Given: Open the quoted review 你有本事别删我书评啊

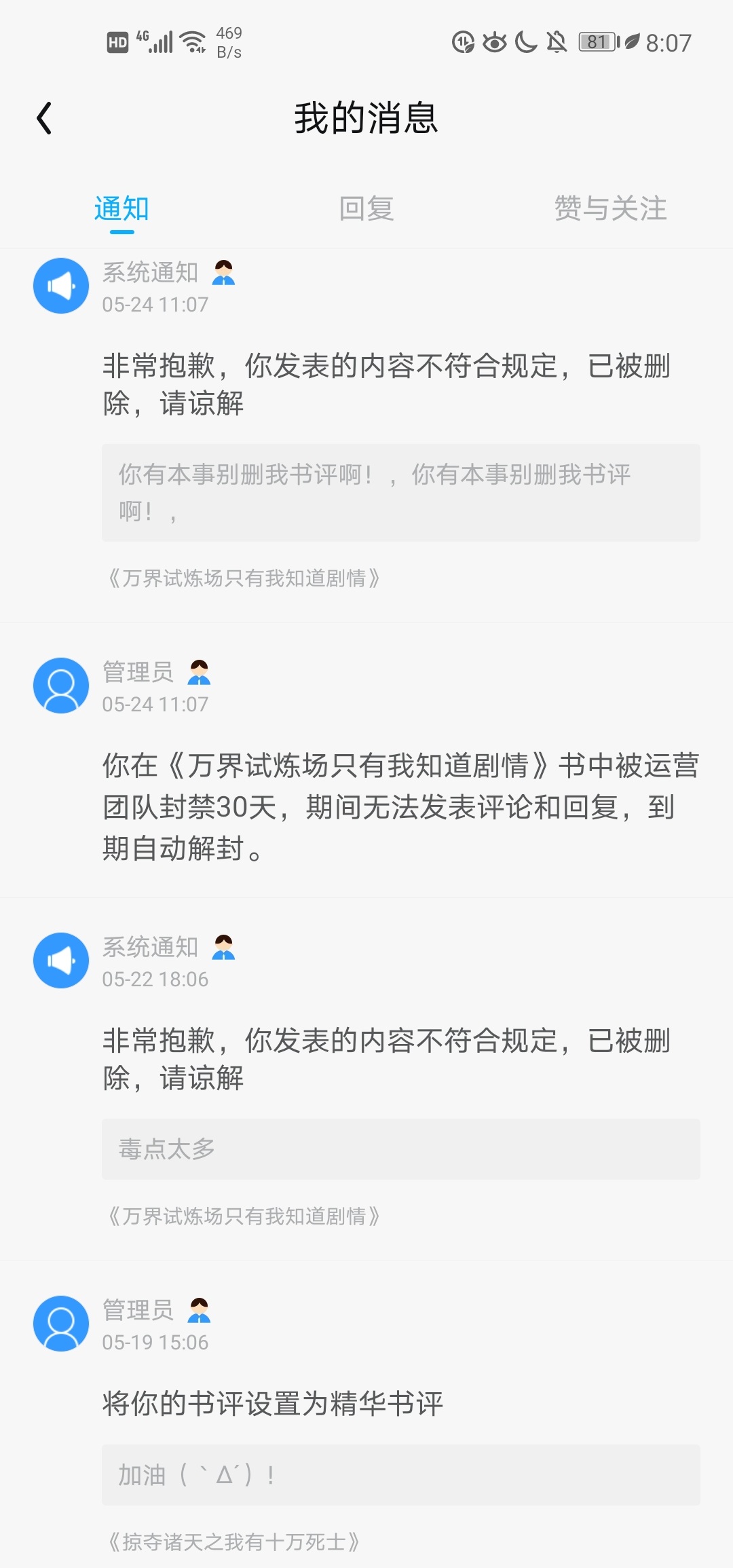Looking at the screenshot, I should coord(401,493).
